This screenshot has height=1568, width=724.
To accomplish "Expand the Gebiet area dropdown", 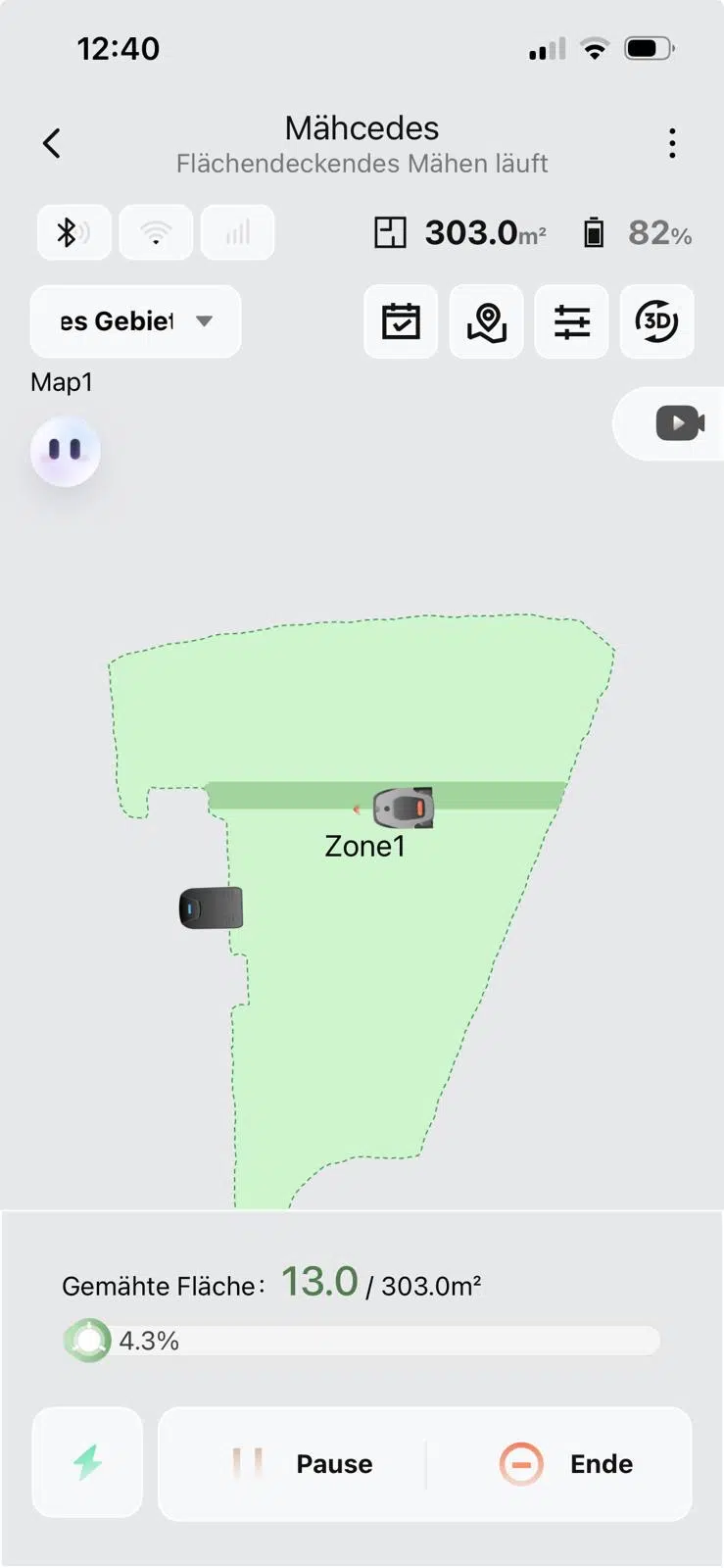I will (x=135, y=321).
